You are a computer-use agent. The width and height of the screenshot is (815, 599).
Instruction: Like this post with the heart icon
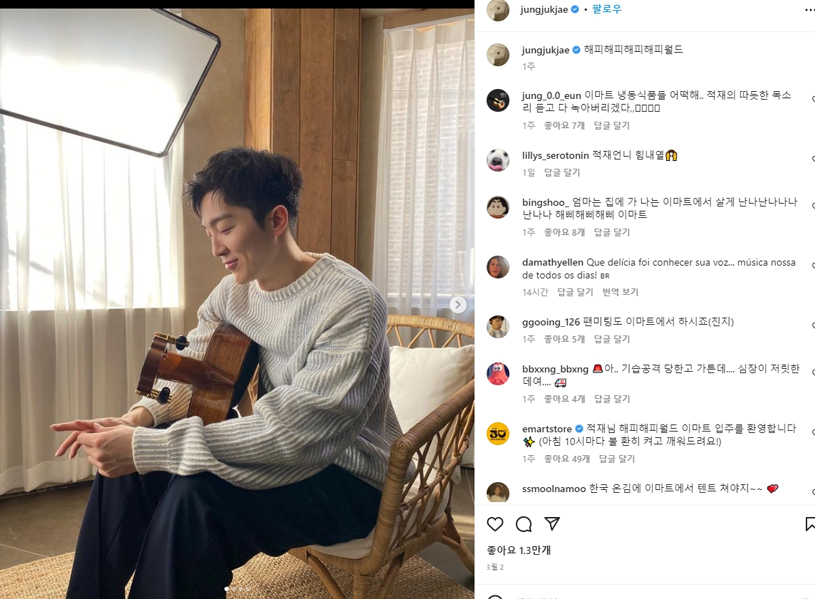point(495,524)
